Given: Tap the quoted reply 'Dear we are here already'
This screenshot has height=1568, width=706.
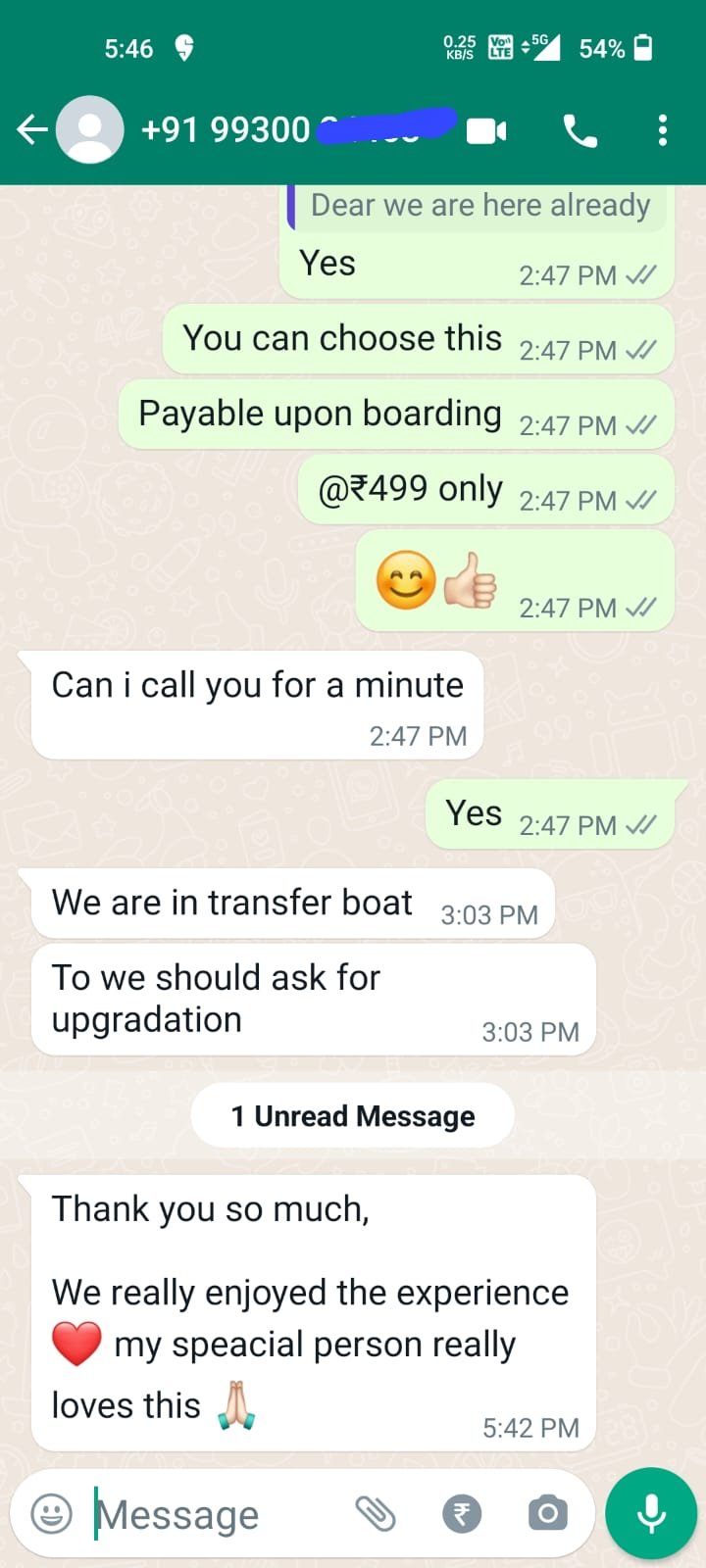Looking at the screenshot, I should point(479,206).
